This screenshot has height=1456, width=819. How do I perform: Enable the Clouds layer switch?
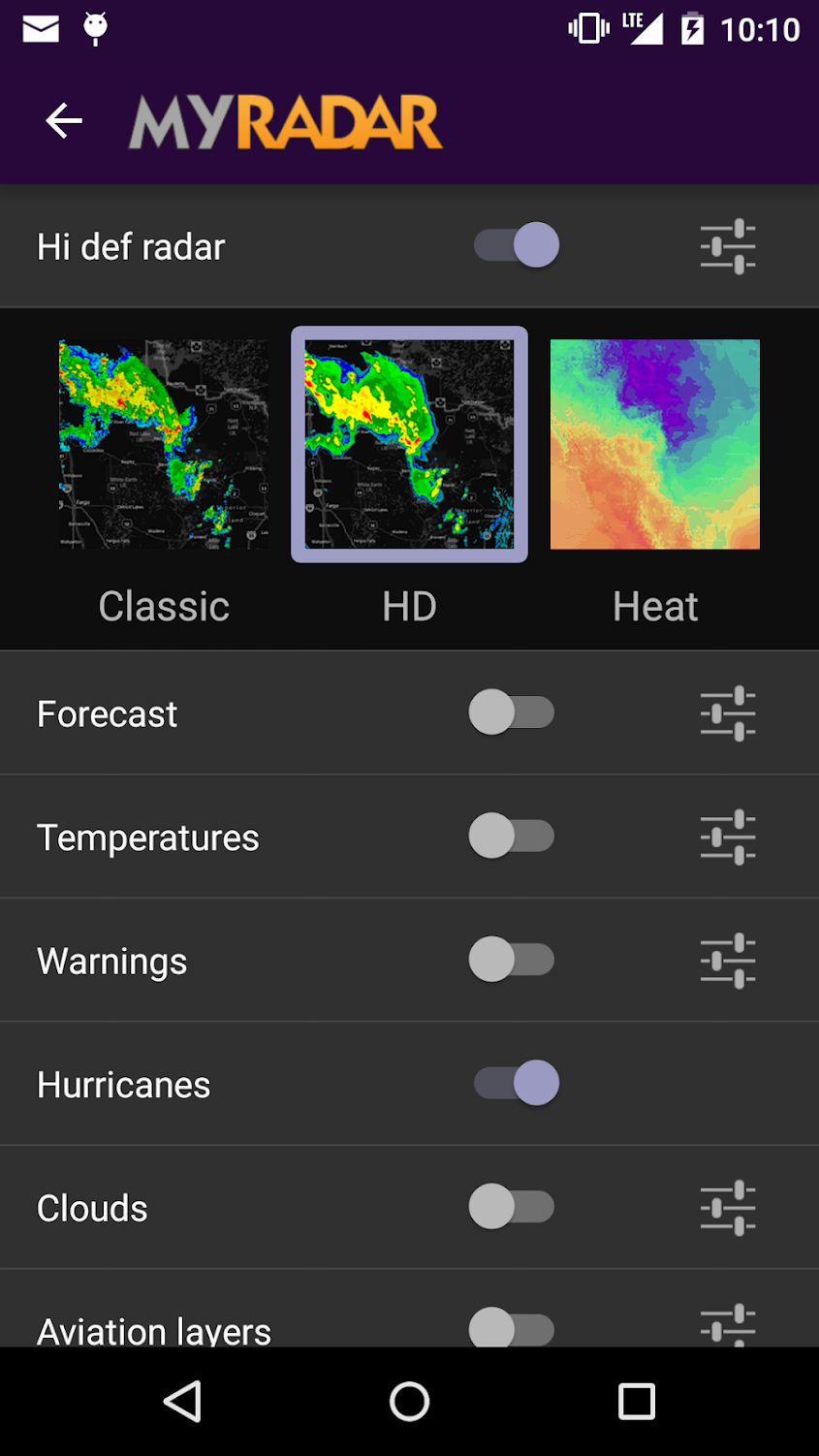coord(512,1207)
